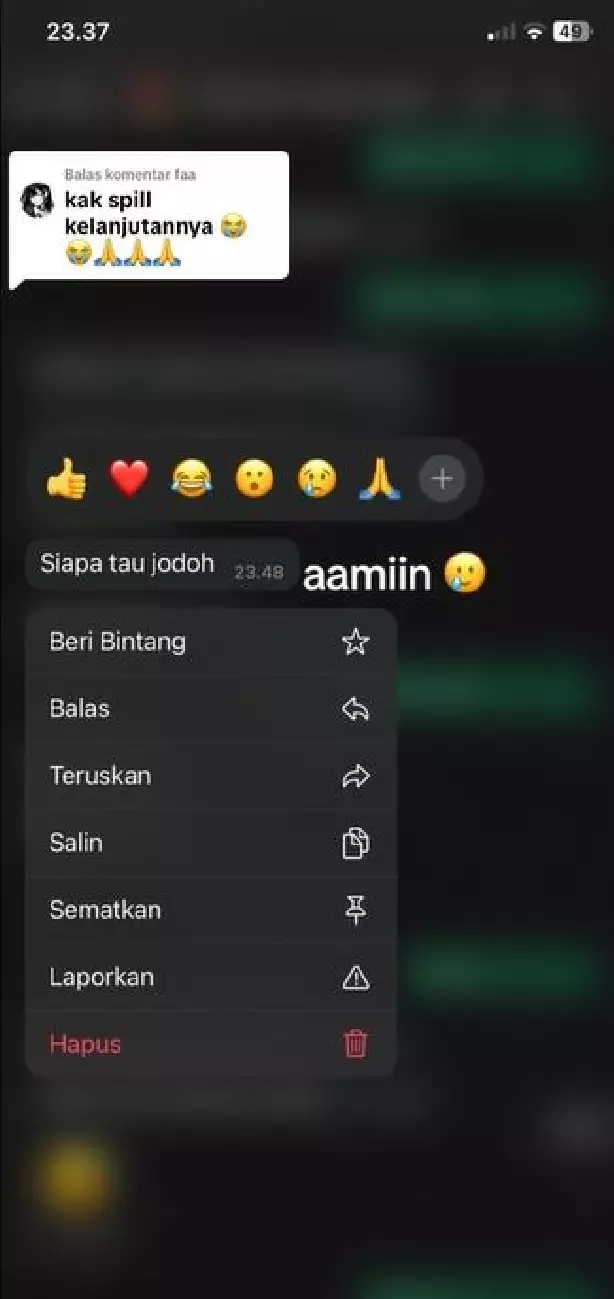Screen dimensions: 614x1299
Task: React with the folded hands emoji
Action: (x=379, y=481)
